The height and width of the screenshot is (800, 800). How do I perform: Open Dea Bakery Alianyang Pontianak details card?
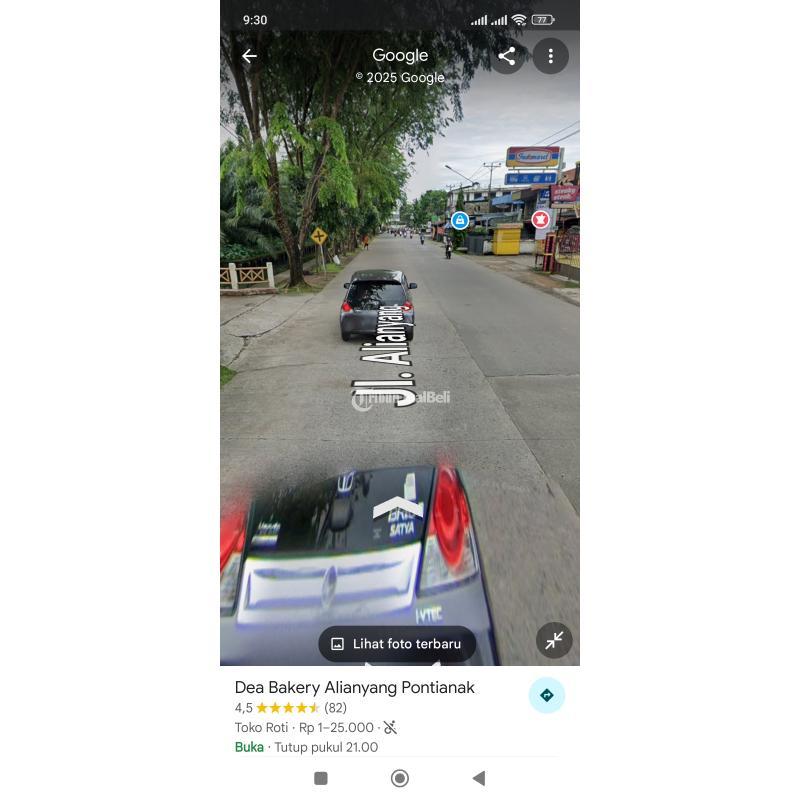pyautogui.click(x=355, y=688)
